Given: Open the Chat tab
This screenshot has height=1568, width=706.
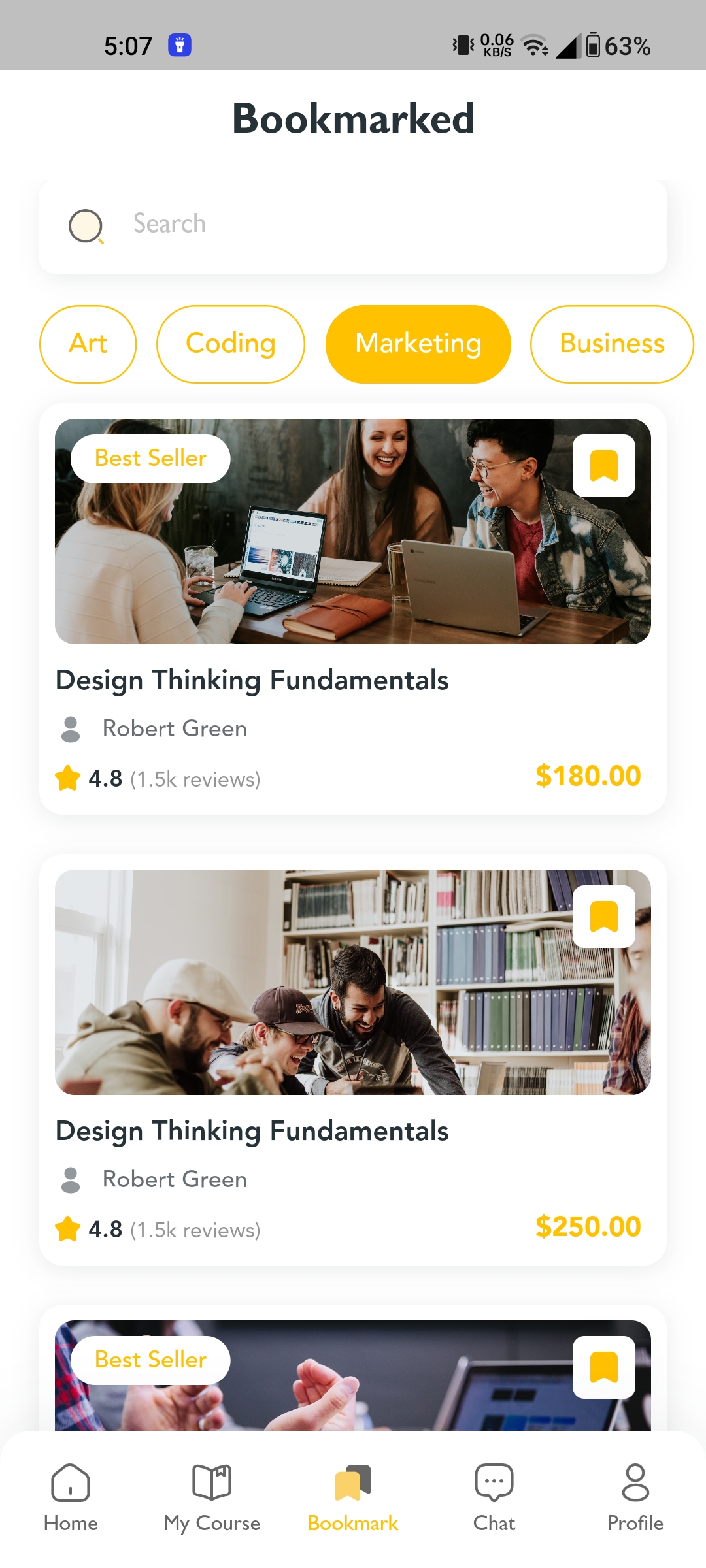Looking at the screenshot, I should click(x=494, y=1497).
